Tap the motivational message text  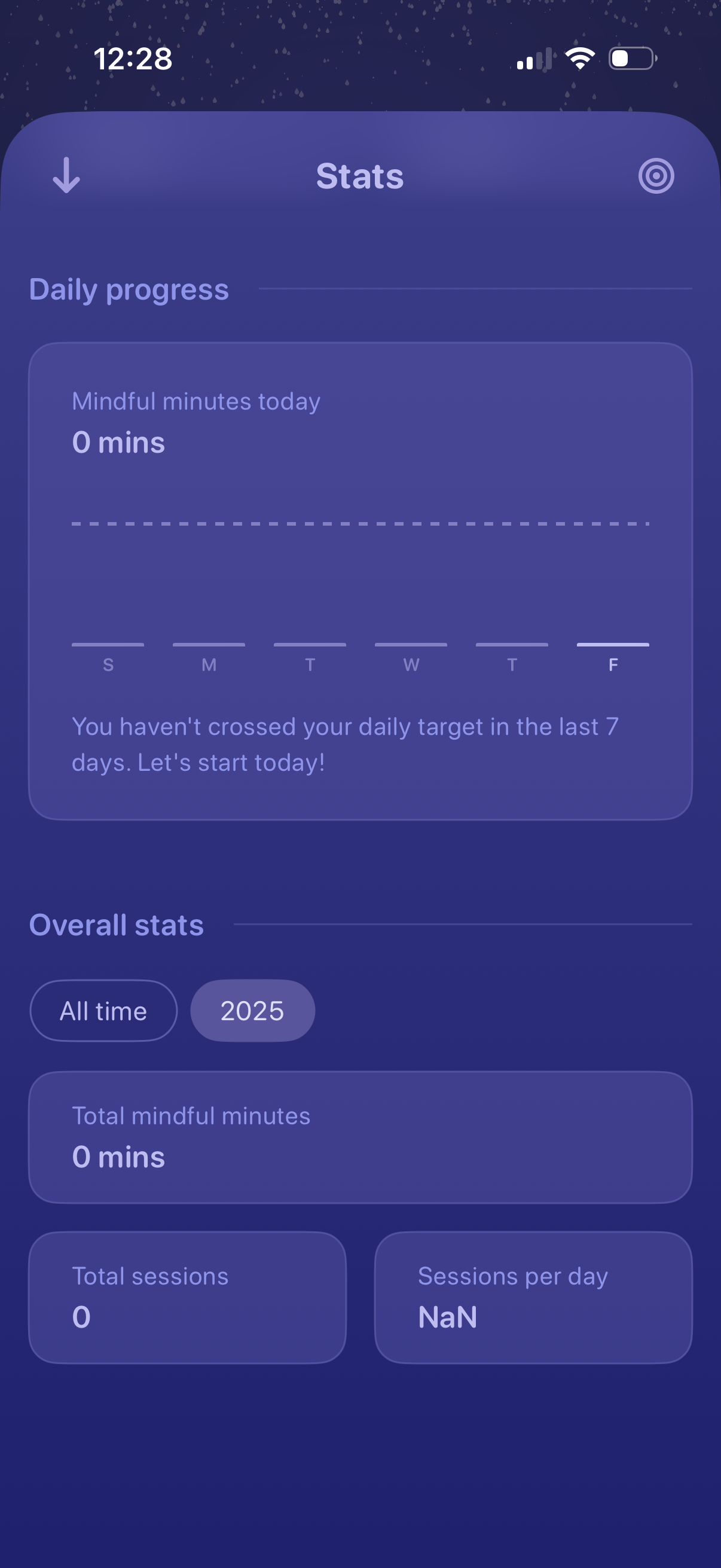click(346, 743)
